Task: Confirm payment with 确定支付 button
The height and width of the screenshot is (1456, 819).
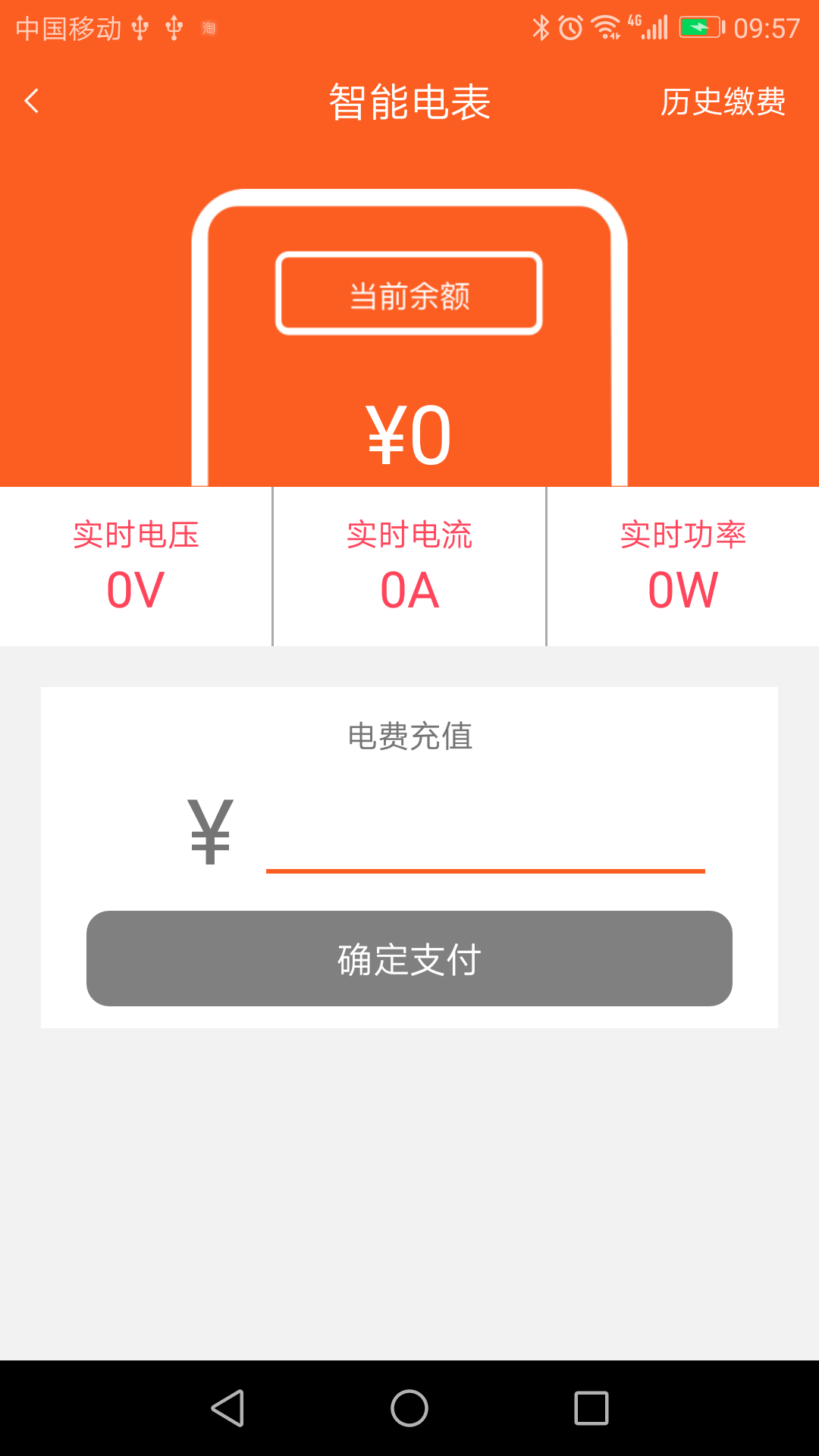Action: click(409, 959)
